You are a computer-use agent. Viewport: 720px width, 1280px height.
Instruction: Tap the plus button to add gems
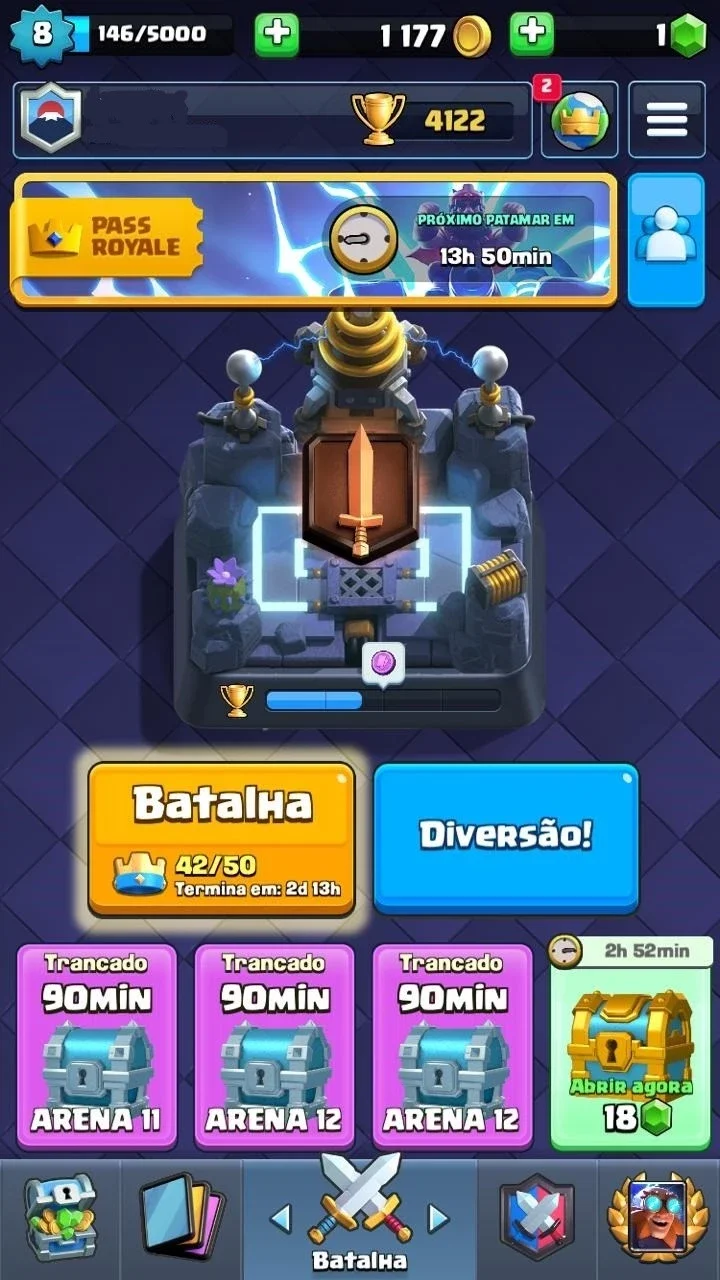(532, 35)
